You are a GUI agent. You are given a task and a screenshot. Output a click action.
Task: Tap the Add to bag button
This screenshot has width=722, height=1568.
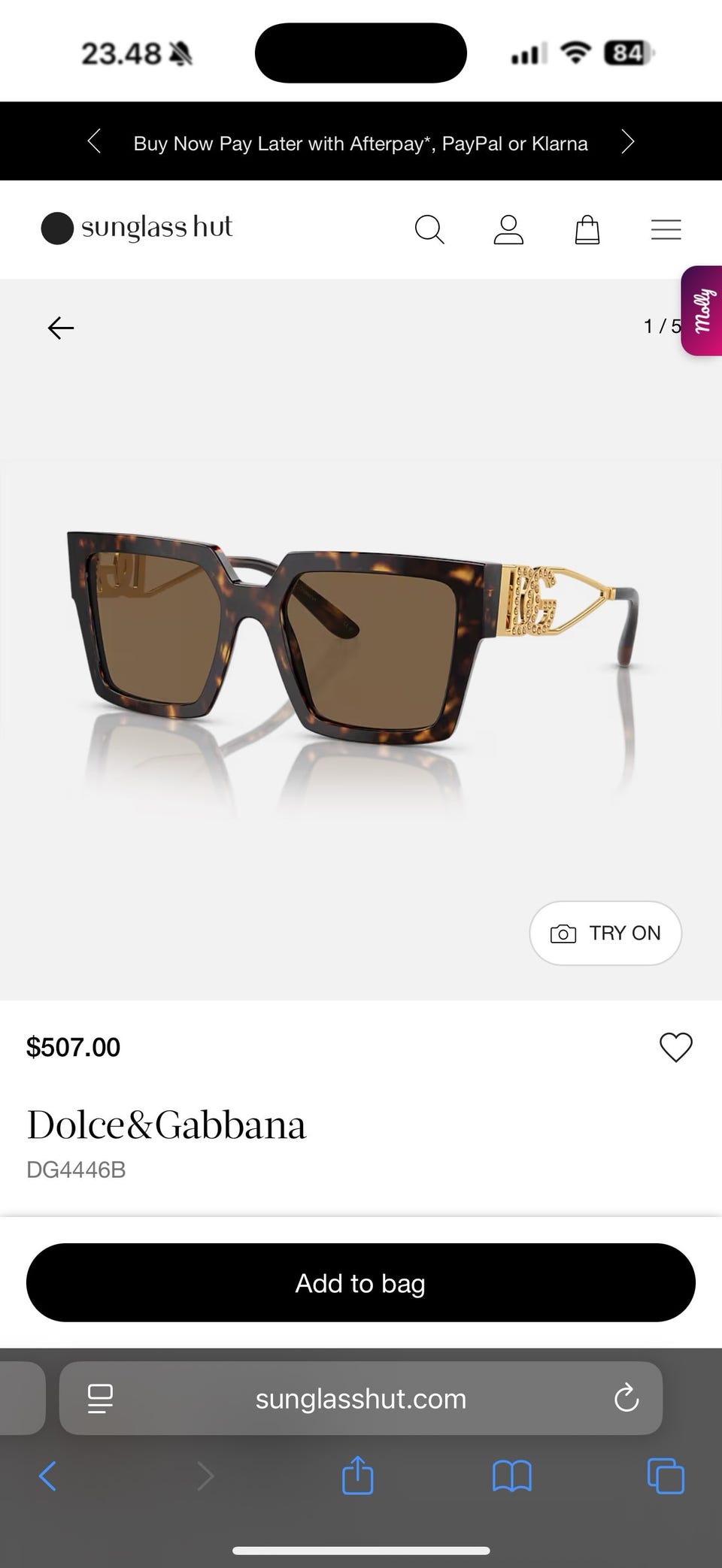pyautogui.click(x=359, y=1283)
